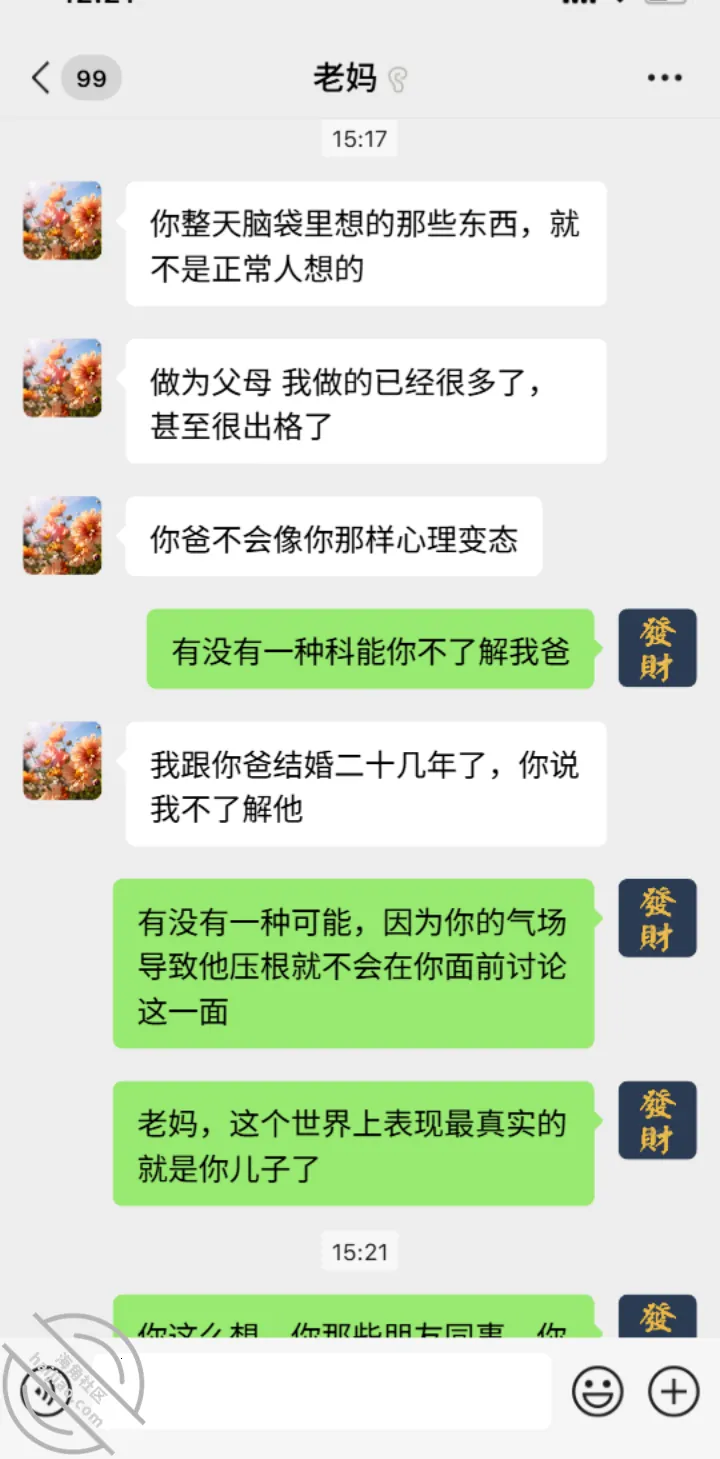Open the emoji sticker panel
720x1459 pixels.
click(x=597, y=1391)
